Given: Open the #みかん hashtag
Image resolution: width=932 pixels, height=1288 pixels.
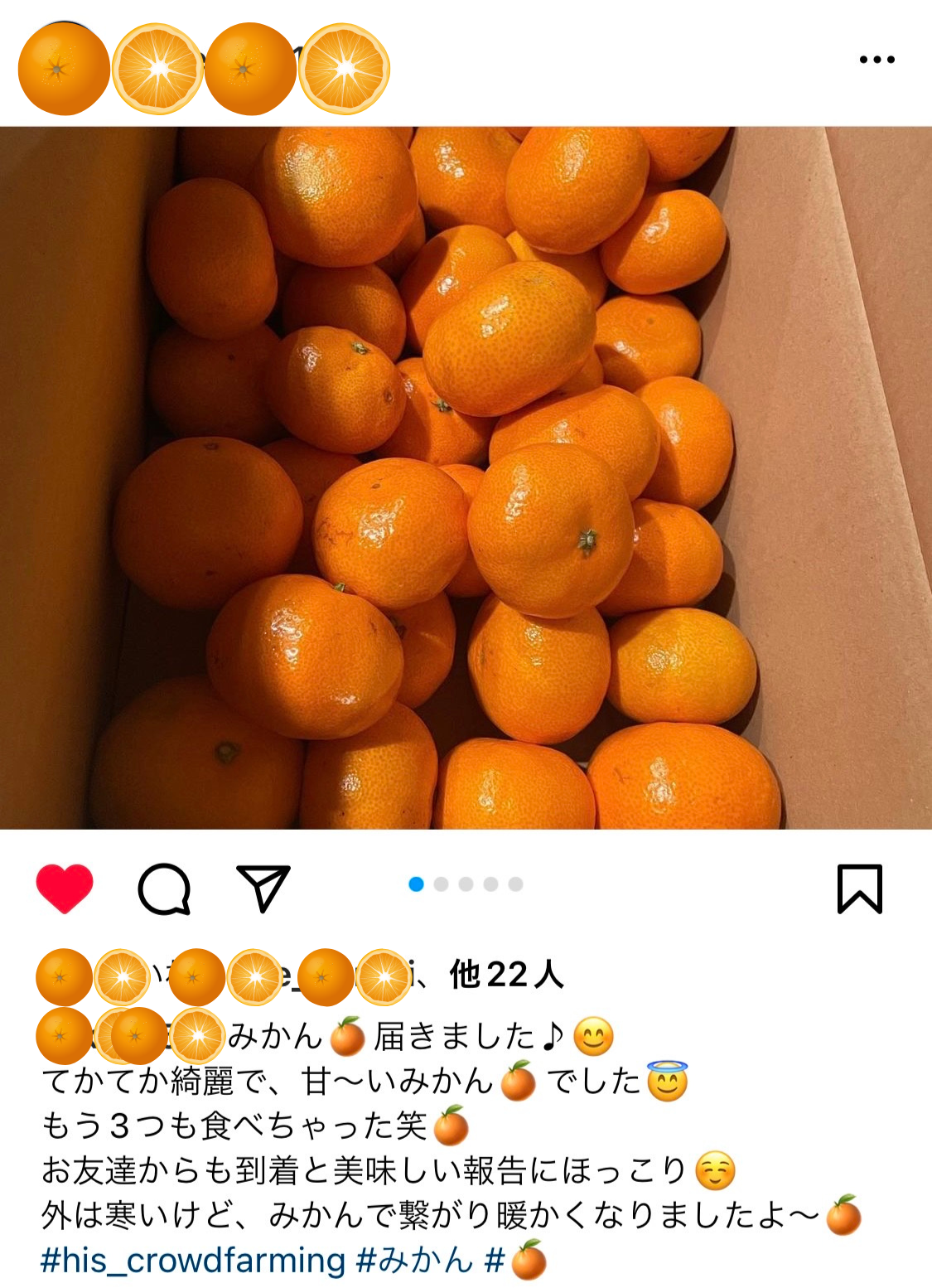Looking at the screenshot, I should 414,1261.
